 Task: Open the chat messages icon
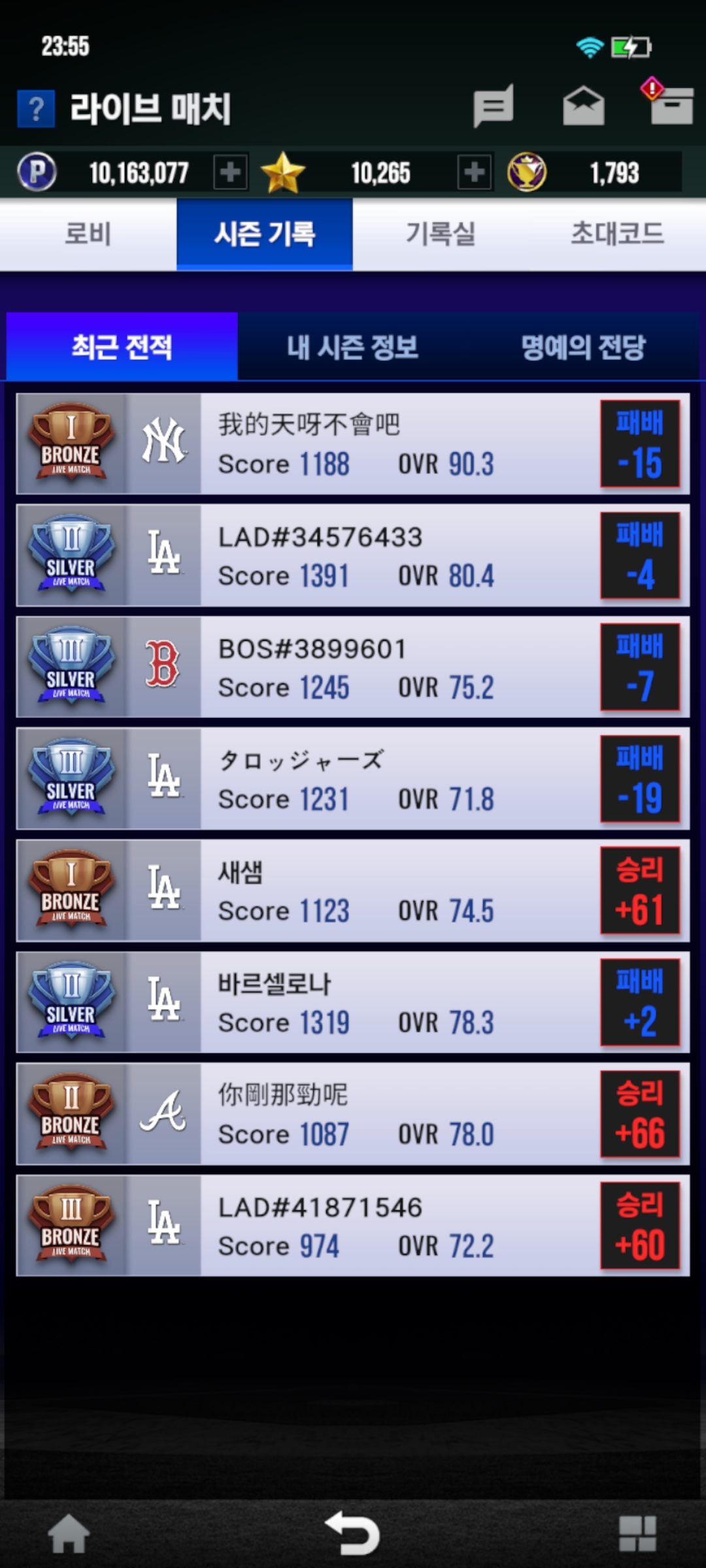point(494,106)
